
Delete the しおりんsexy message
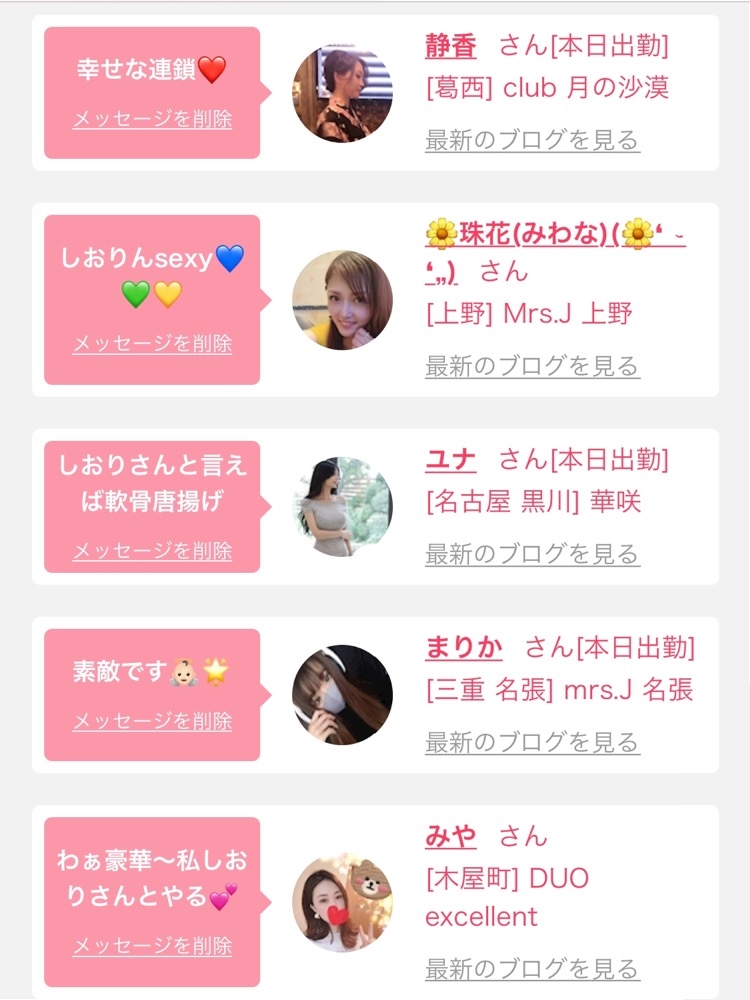click(x=152, y=344)
